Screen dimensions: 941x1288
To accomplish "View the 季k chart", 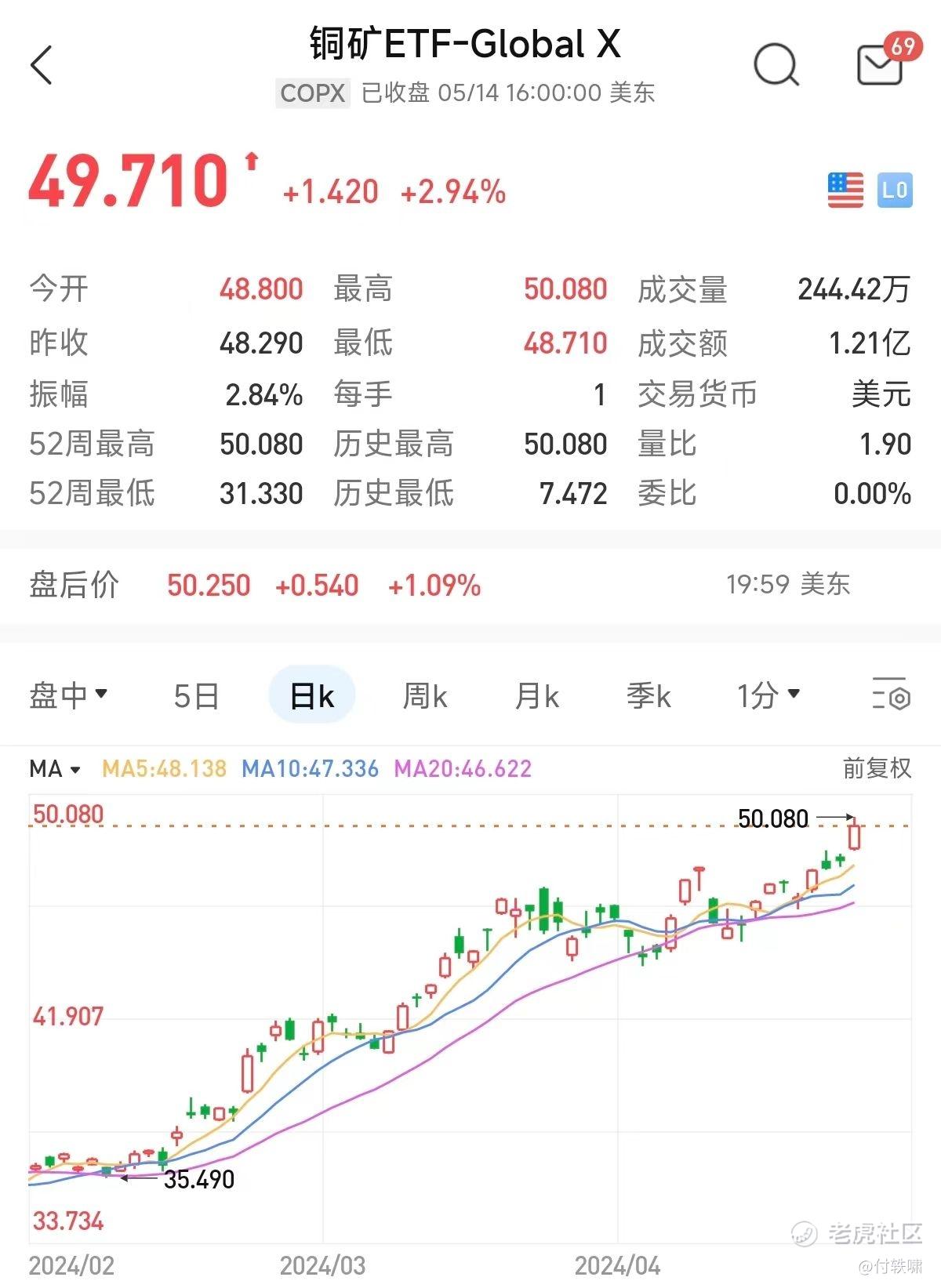I will pos(648,695).
